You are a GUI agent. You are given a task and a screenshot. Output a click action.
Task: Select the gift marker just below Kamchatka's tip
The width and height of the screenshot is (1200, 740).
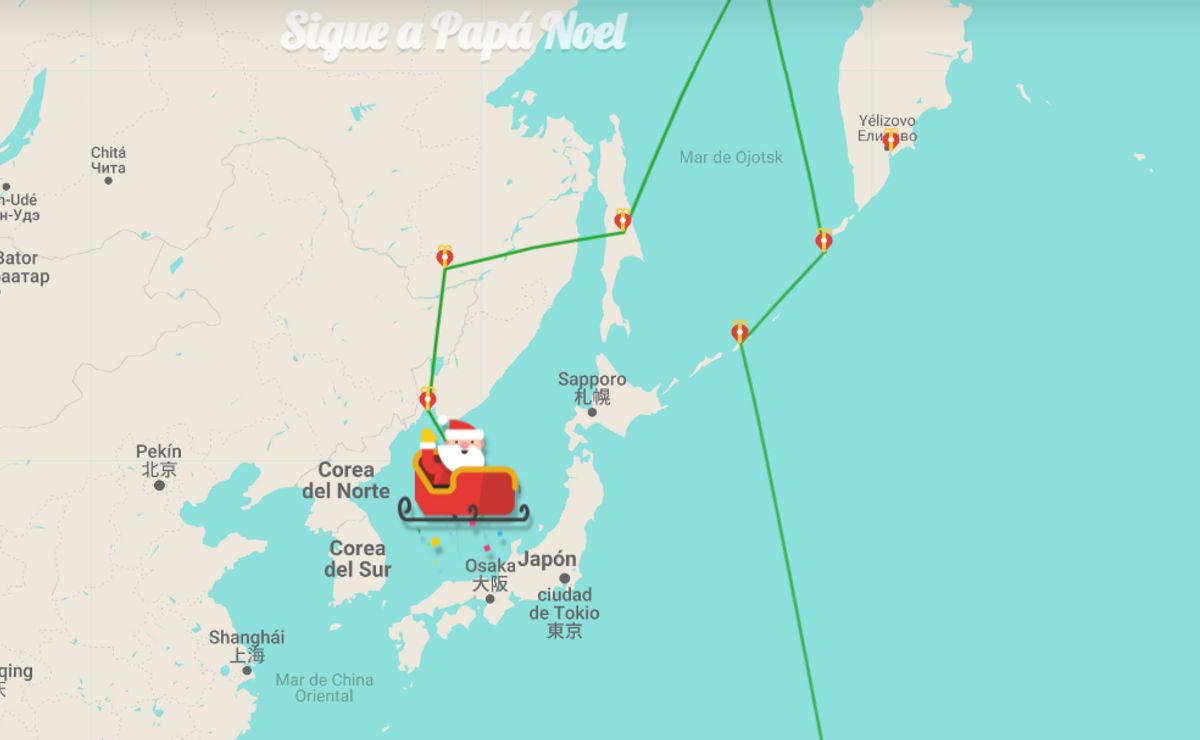tap(823, 240)
